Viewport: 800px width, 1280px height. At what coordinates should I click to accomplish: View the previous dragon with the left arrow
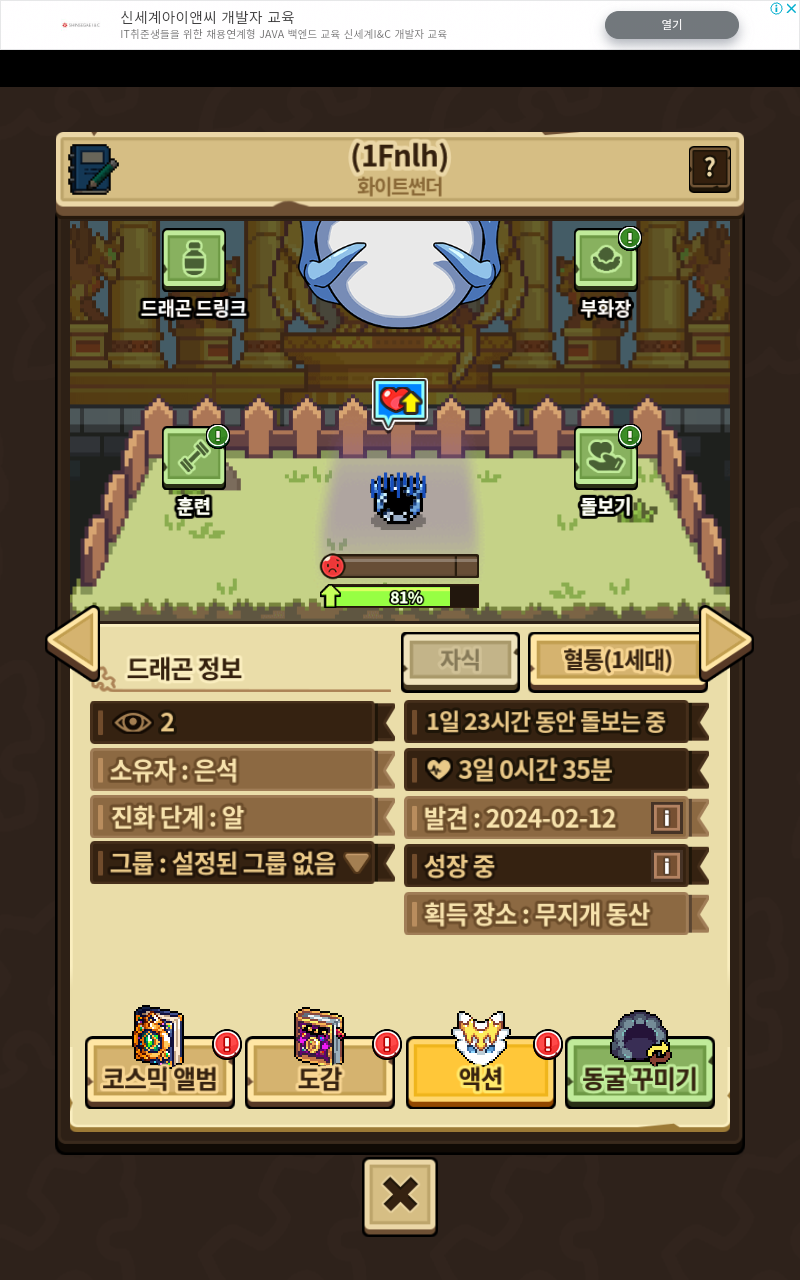coord(73,642)
